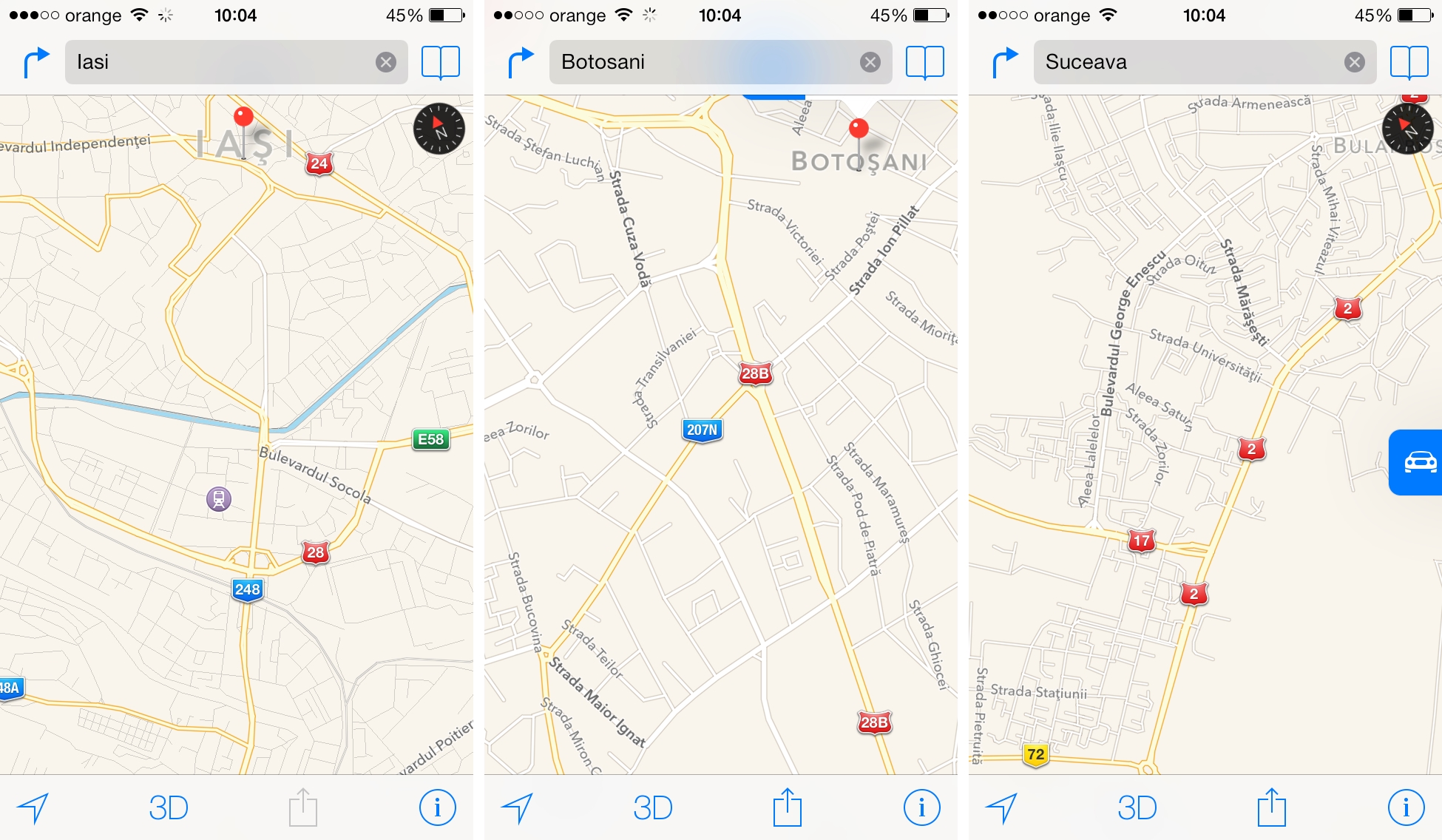Get directions on the Iasi map
Viewport: 1442px width, 840px height.
(35, 62)
